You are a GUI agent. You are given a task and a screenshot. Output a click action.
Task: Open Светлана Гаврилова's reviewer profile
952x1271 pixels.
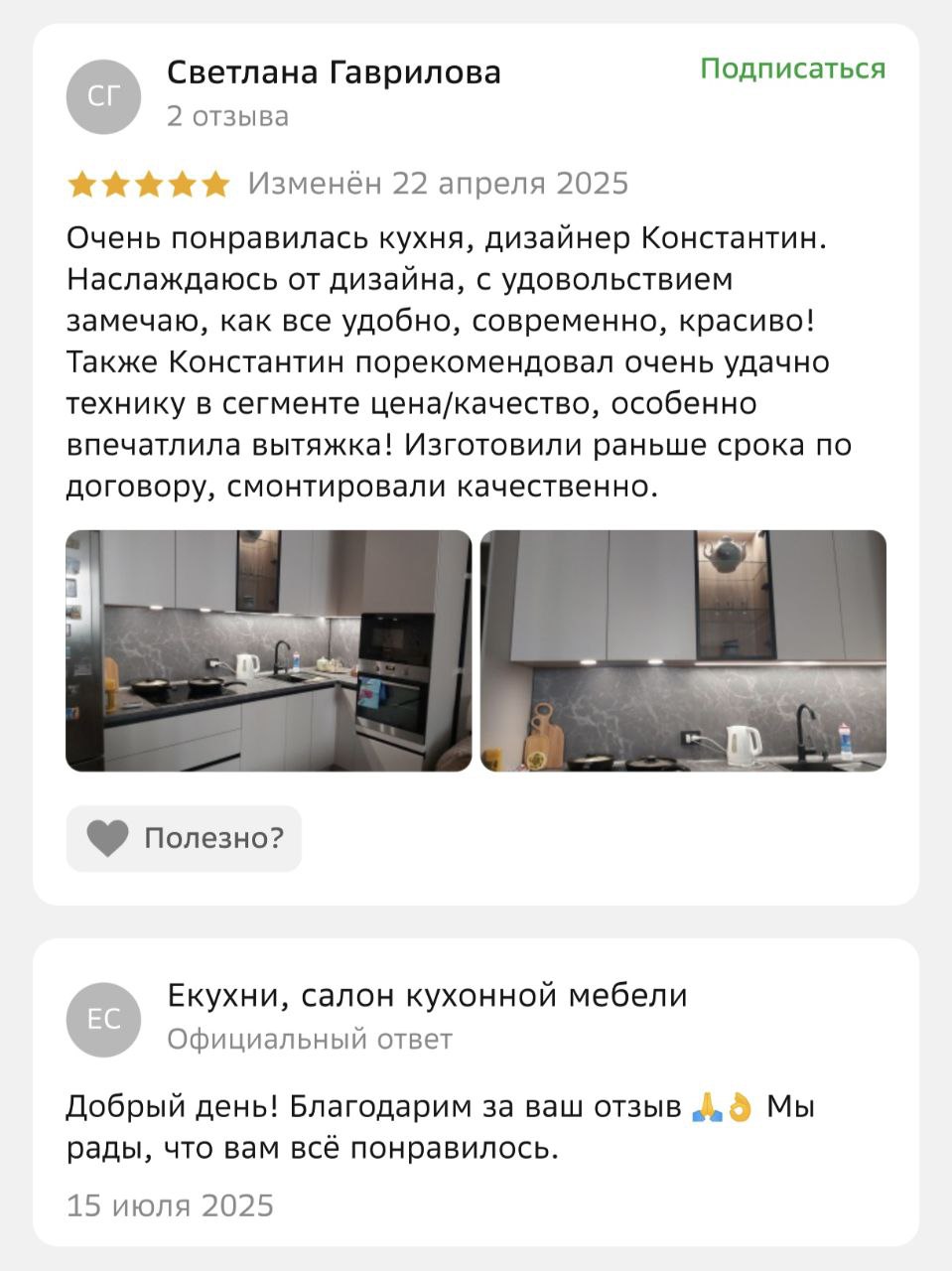(x=334, y=72)
